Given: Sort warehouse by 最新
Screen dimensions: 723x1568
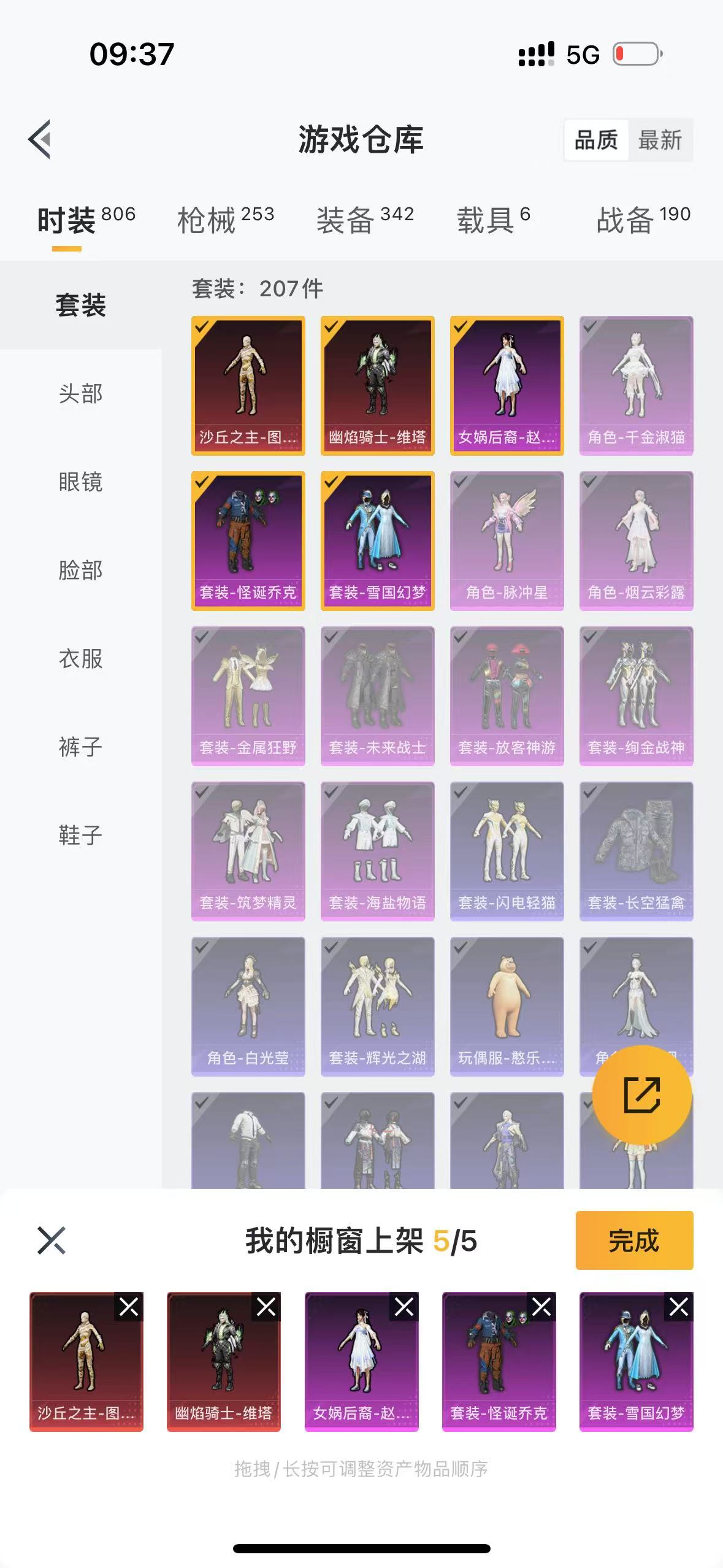Looking at the screenshot, I should click(x=660, y=140).
